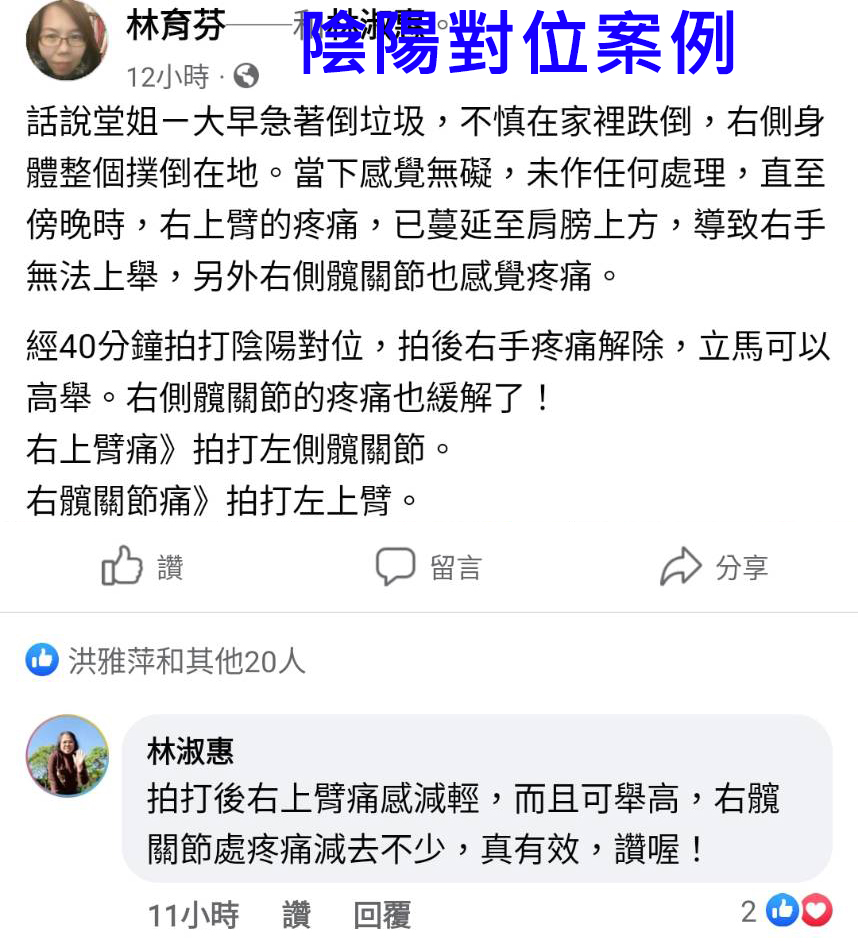Open 林育芬's profile picture
858x944 pixels.
(66, 40)
